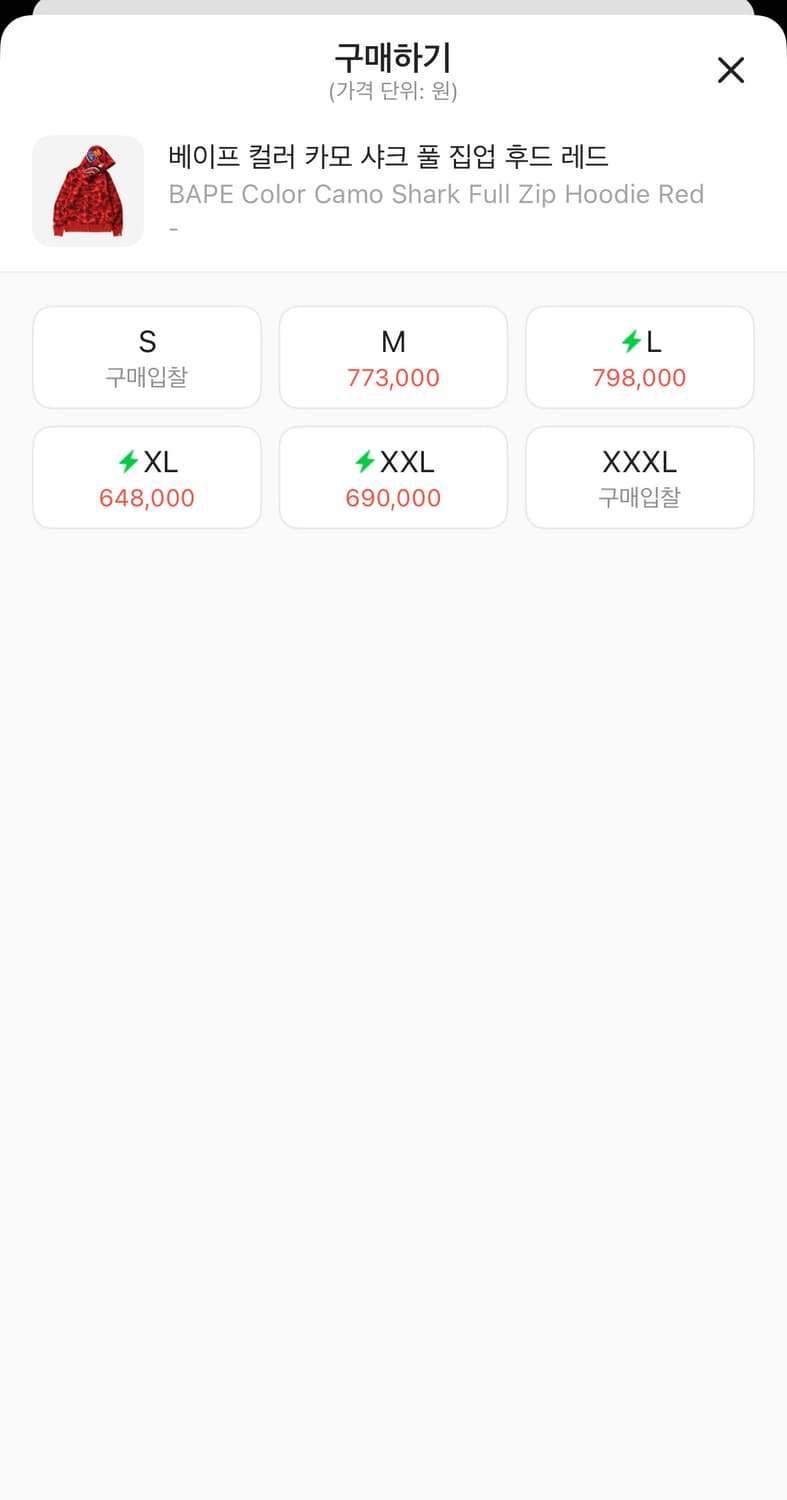Viewport: 787px width, 1500px height.
Task: Click the dash below the English product name
Action: coord(175,227)
